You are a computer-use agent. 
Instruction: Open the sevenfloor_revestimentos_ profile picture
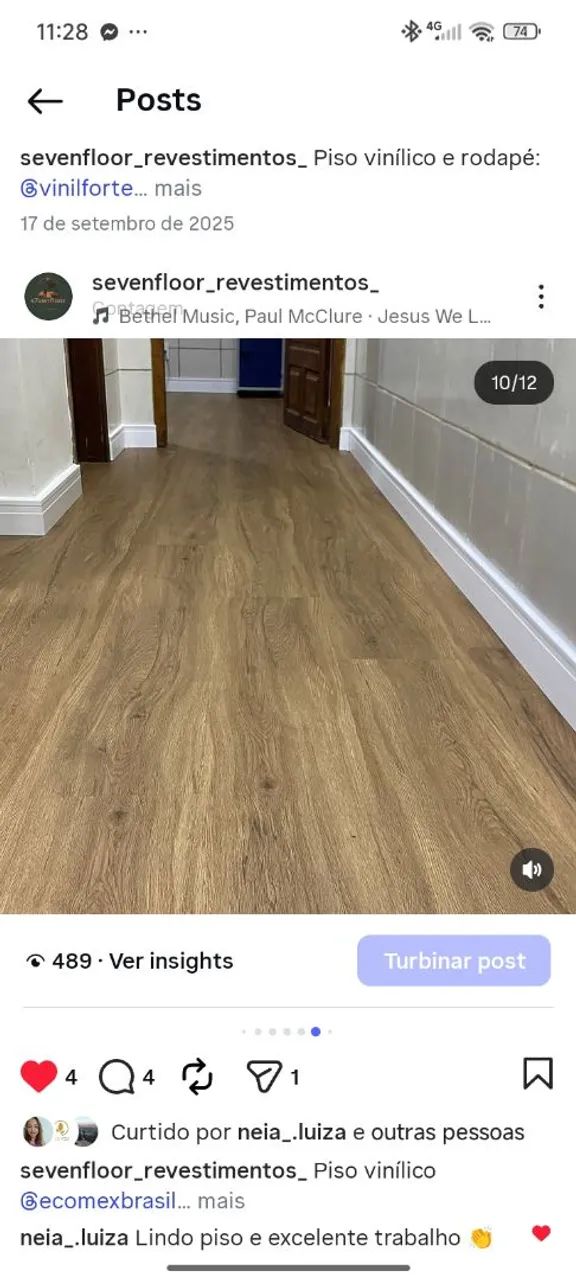point(49,297)
